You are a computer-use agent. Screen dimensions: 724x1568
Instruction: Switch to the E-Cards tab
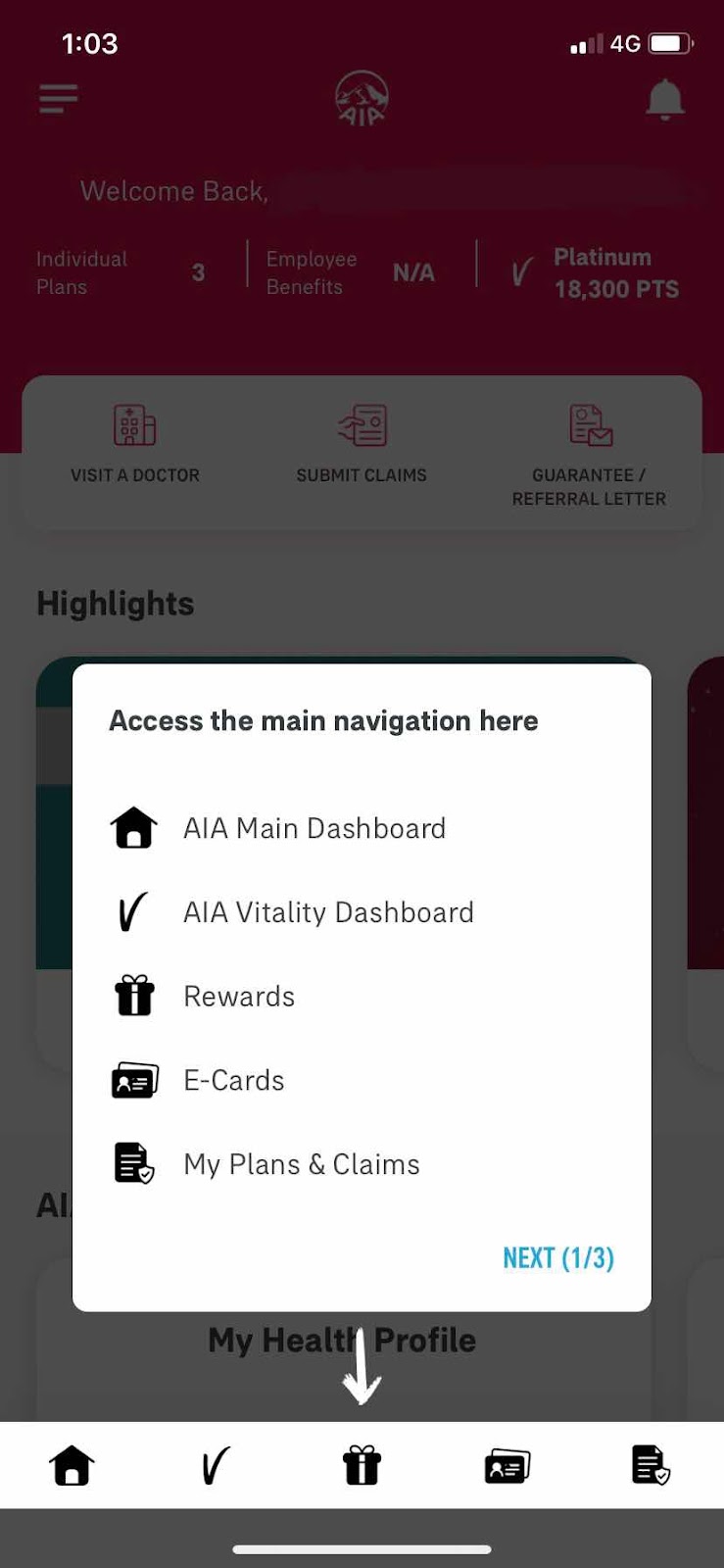(507, 1466)
